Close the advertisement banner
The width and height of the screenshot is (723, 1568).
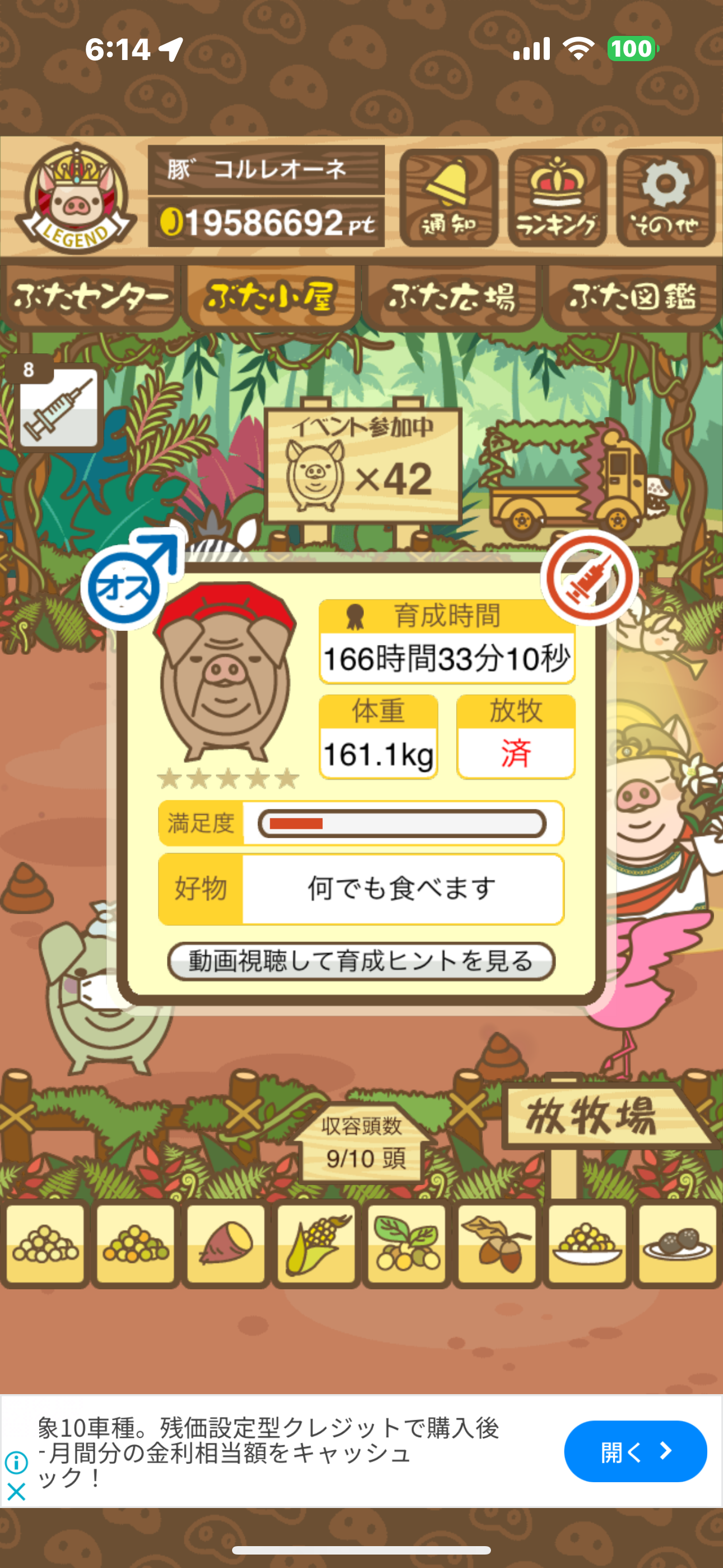tap(16, 1492)
